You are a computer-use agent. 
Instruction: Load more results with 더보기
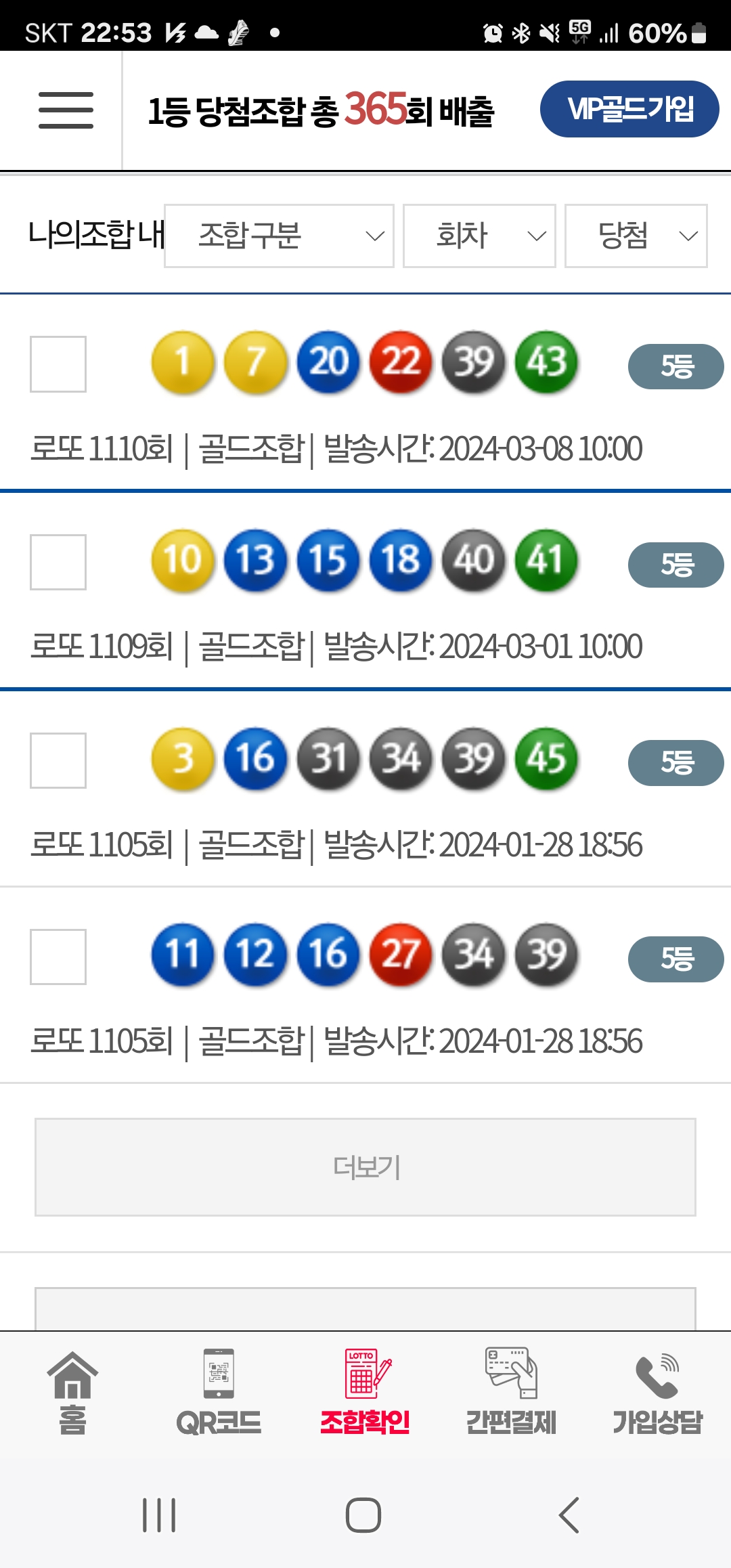365,1167
